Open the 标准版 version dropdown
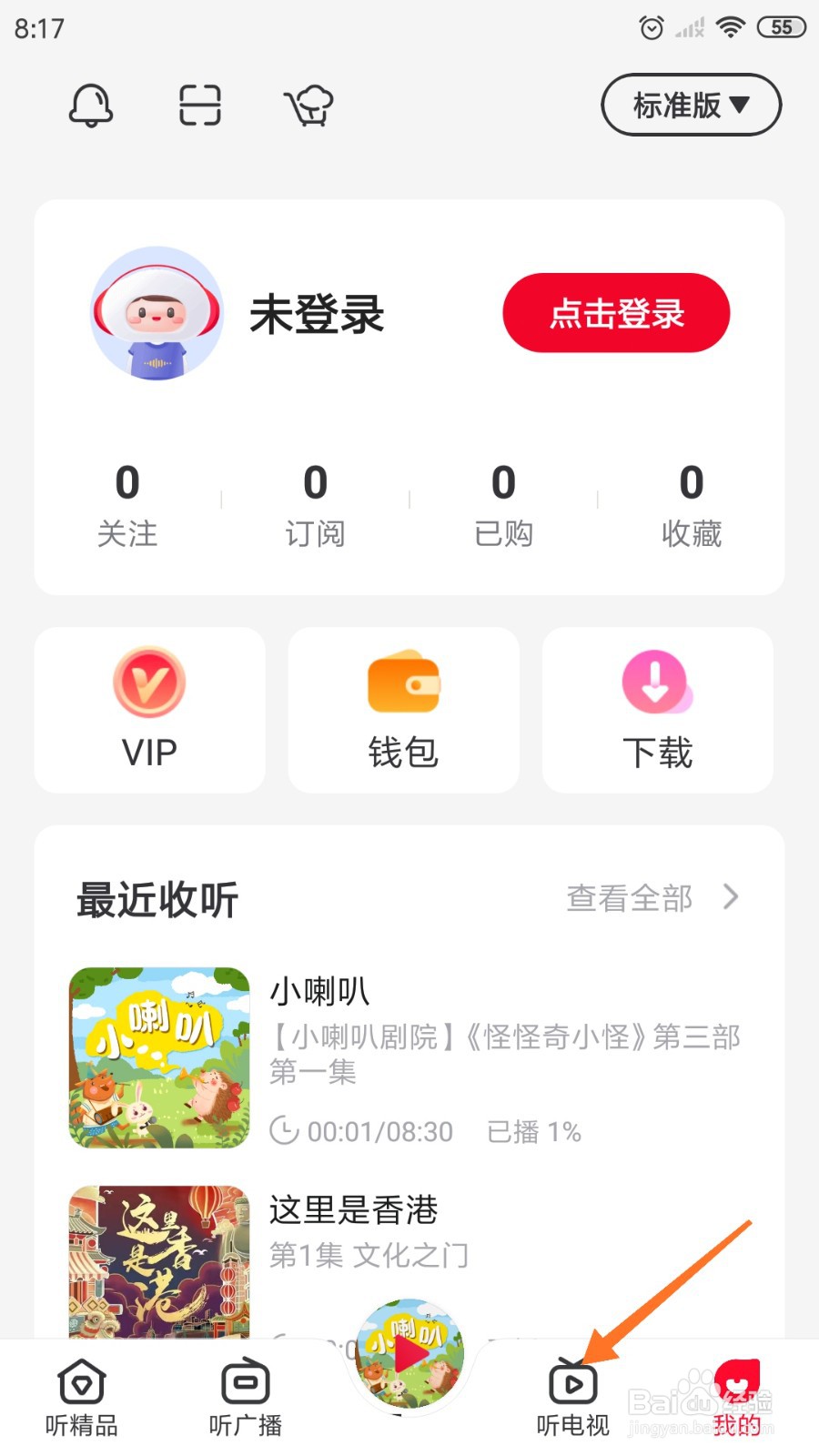 click(x=690, y=105)
